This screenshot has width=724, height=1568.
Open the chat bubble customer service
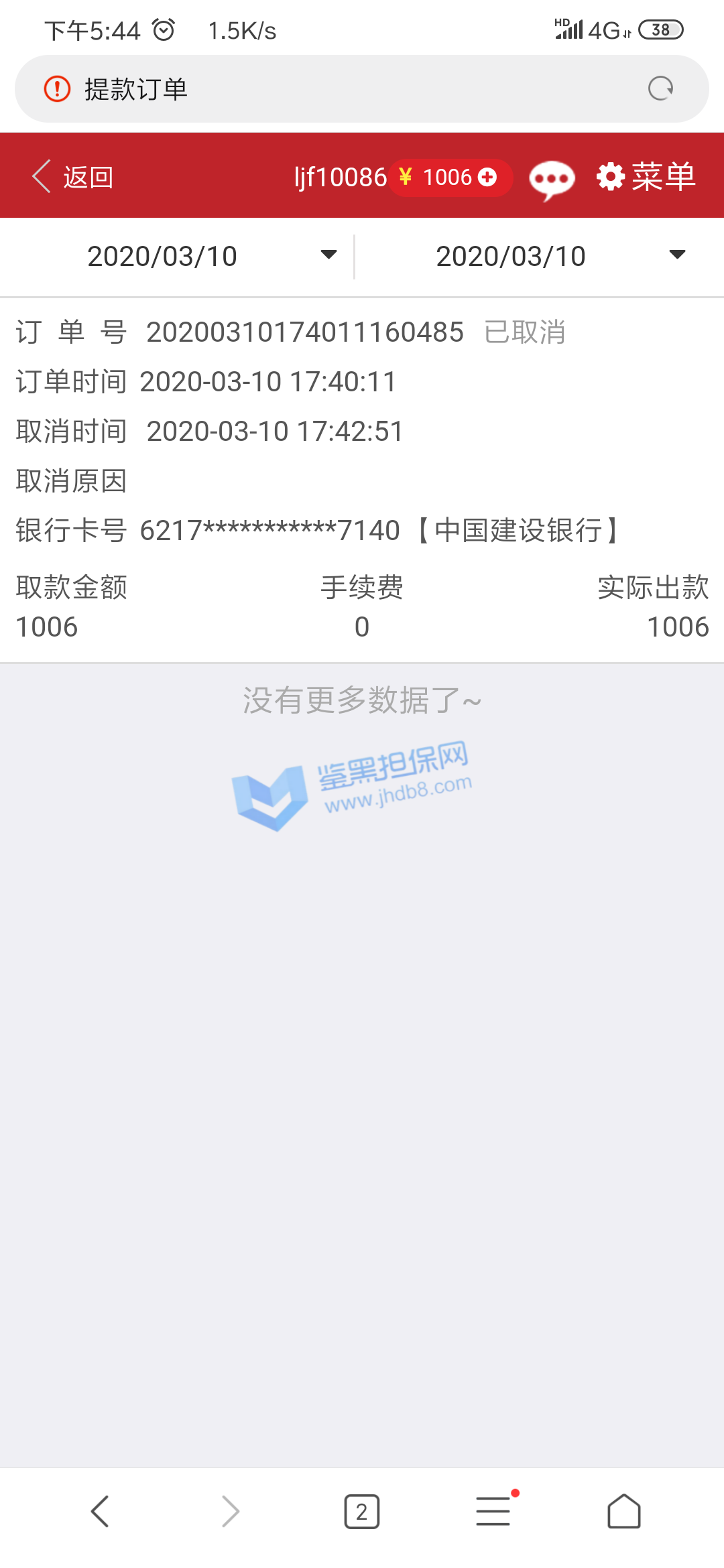tap(551, 178)
